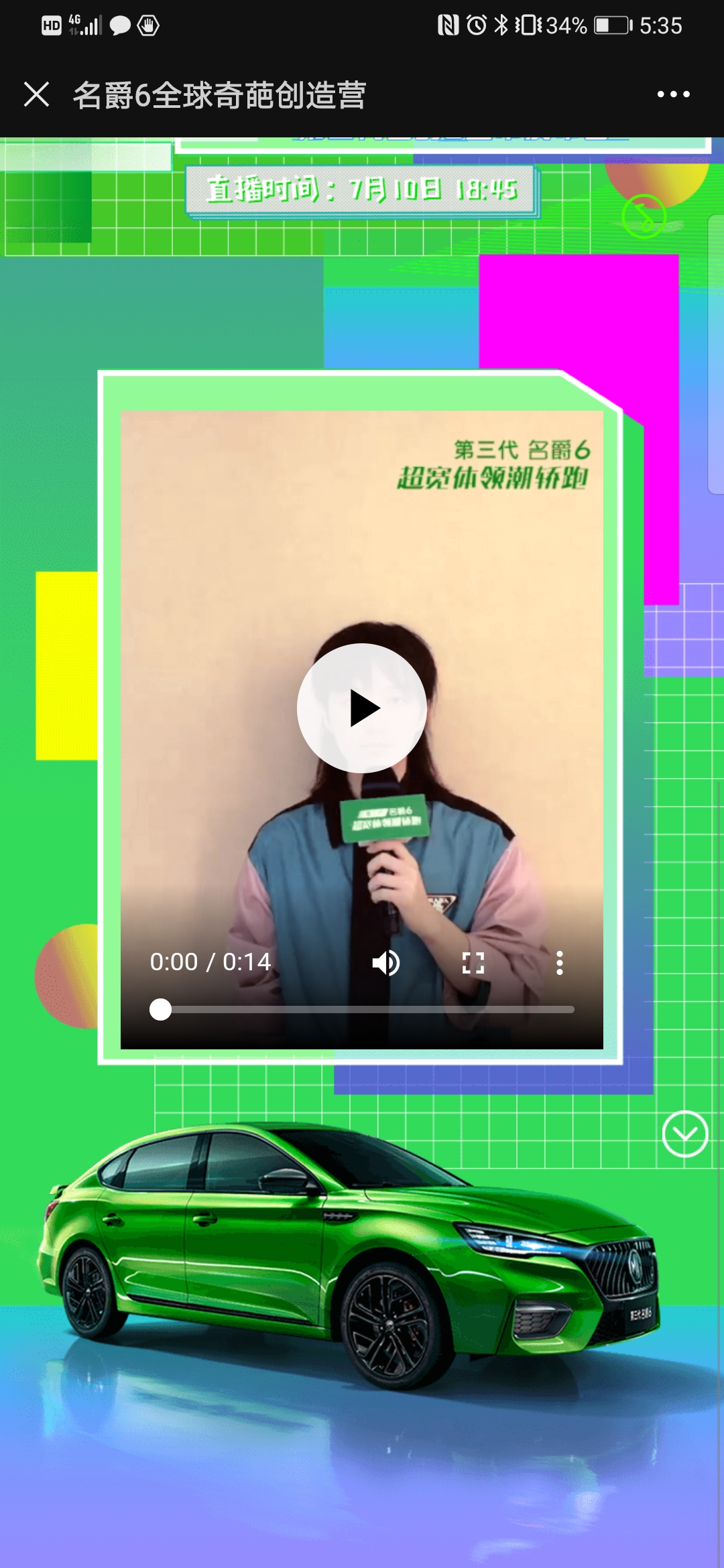The width and height of the screenshot is (724, 1568).
Task: Enter fullscreen video mode
Action: coord(473,963)
